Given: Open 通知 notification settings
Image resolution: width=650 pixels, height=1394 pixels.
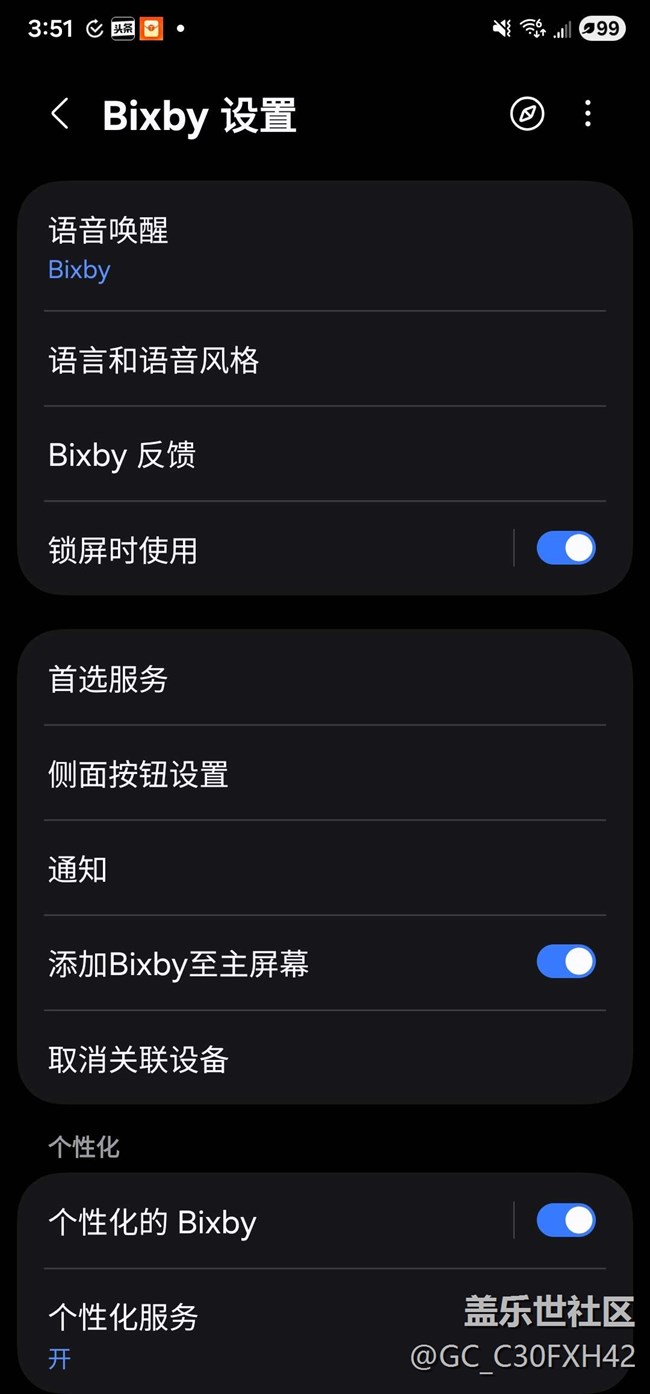Looking at the screenshot, I should pos(300,869).
